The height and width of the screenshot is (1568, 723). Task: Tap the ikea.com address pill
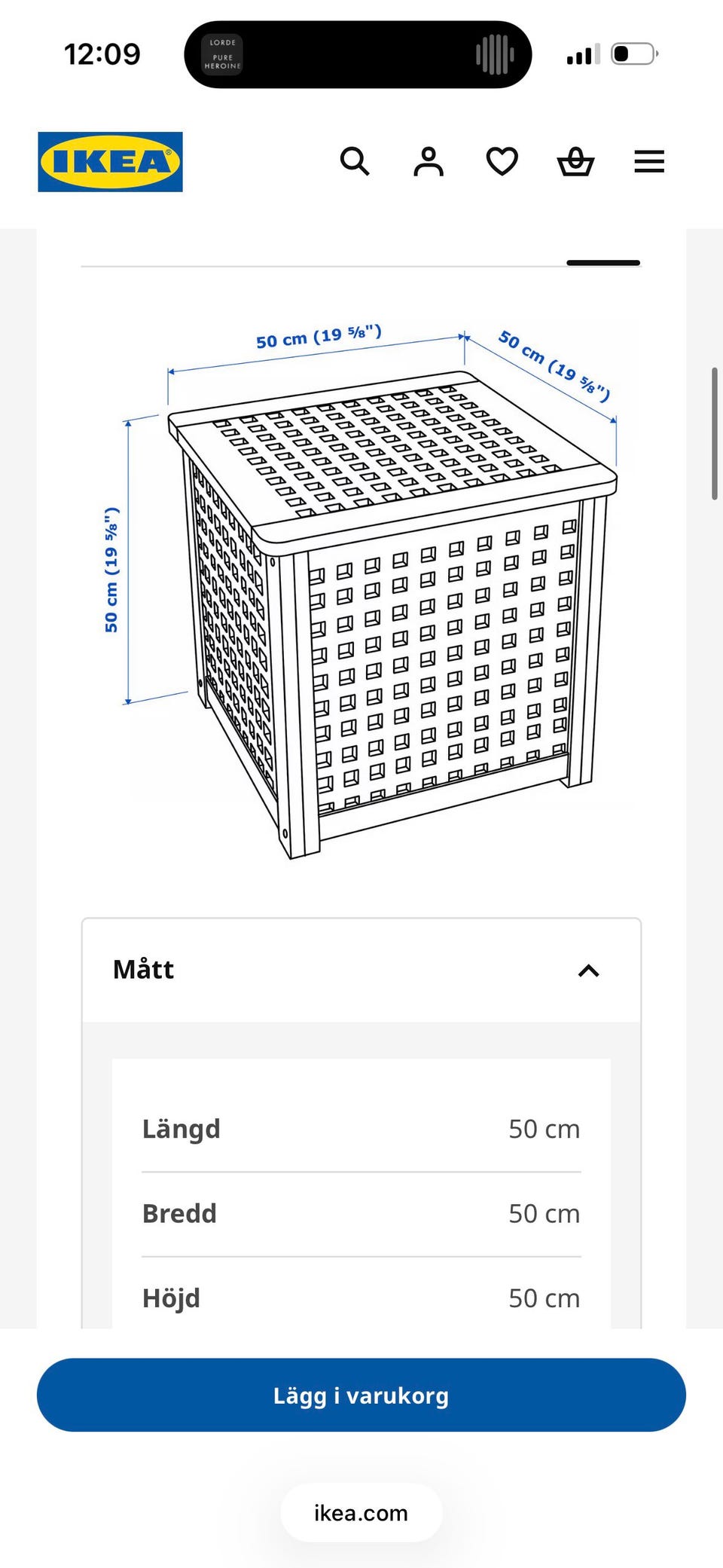click(x=361, y=1513)
